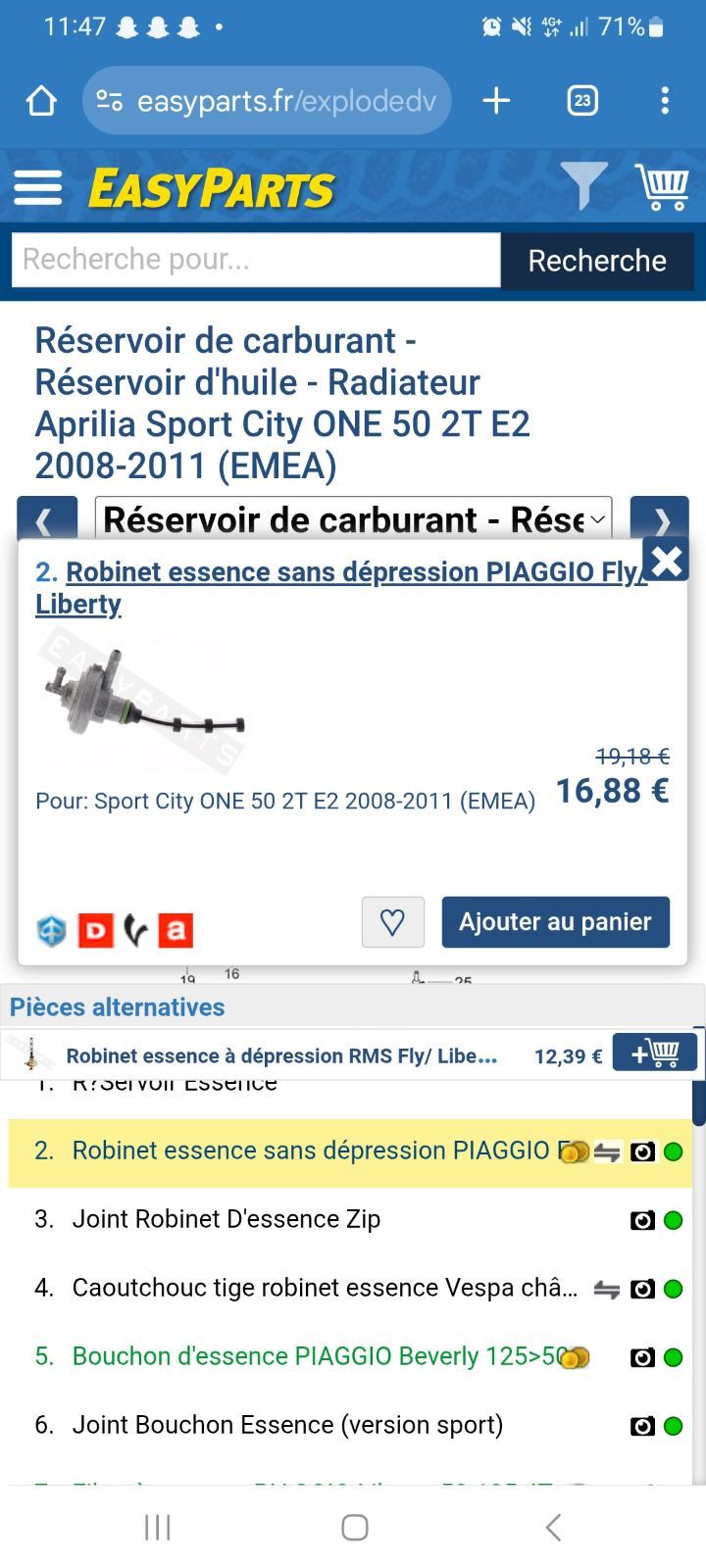Open a new browser tab
The image size is (706, 1568).
point(496,100)
